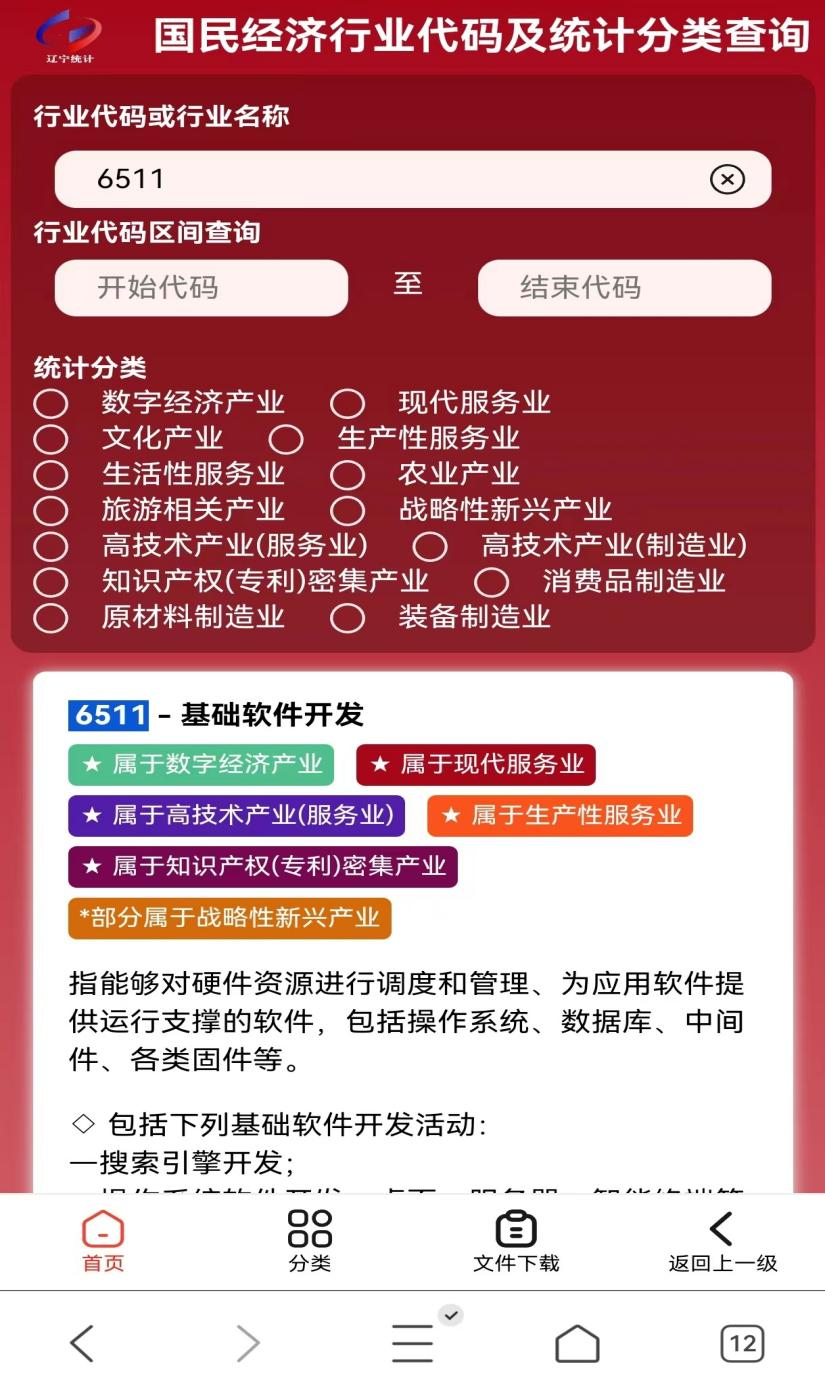Pick the 战略性新兴产业 radio button
The width and height of the screenshot is (825, 1397).
[x=347, y=511]
